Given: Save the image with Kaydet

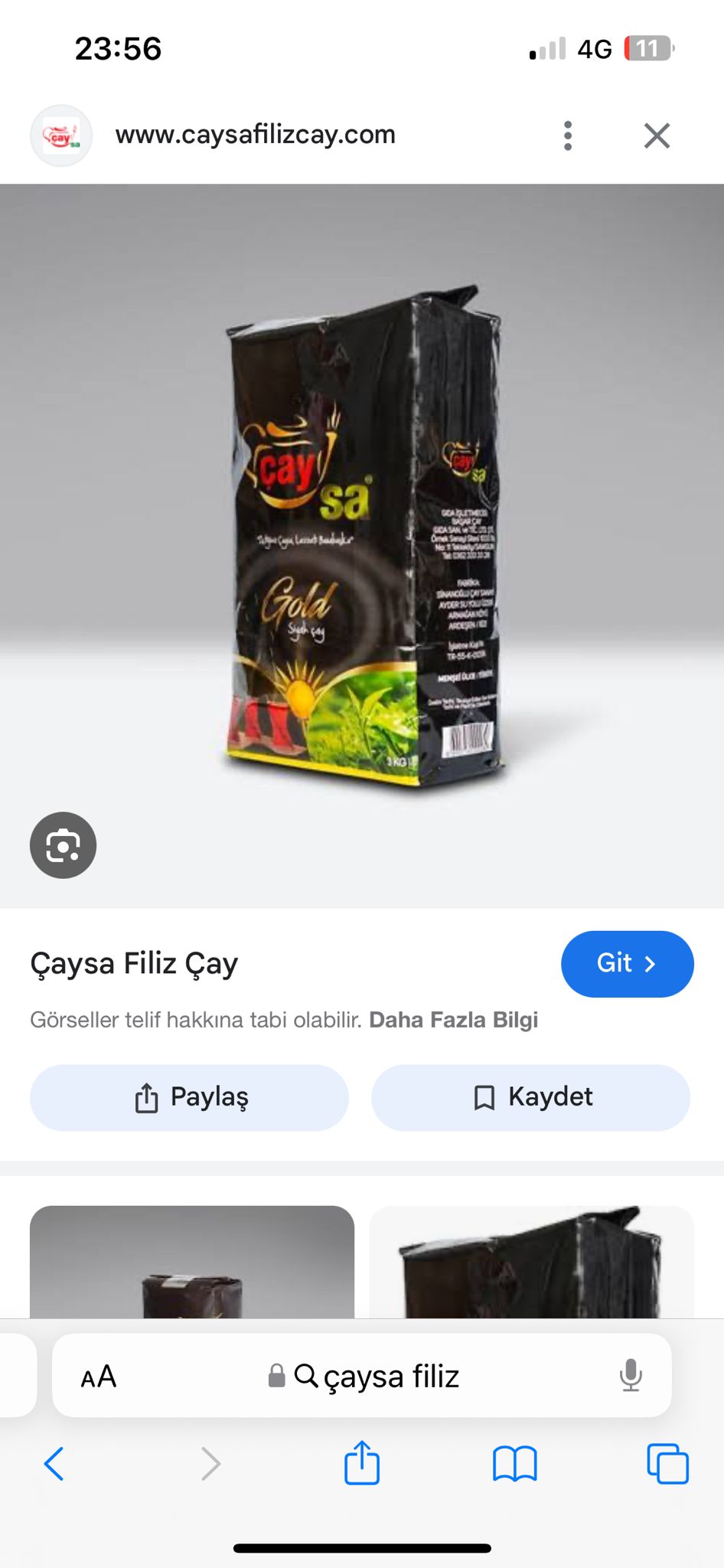Looking at the screenshot, I should tap(530, 1097).
